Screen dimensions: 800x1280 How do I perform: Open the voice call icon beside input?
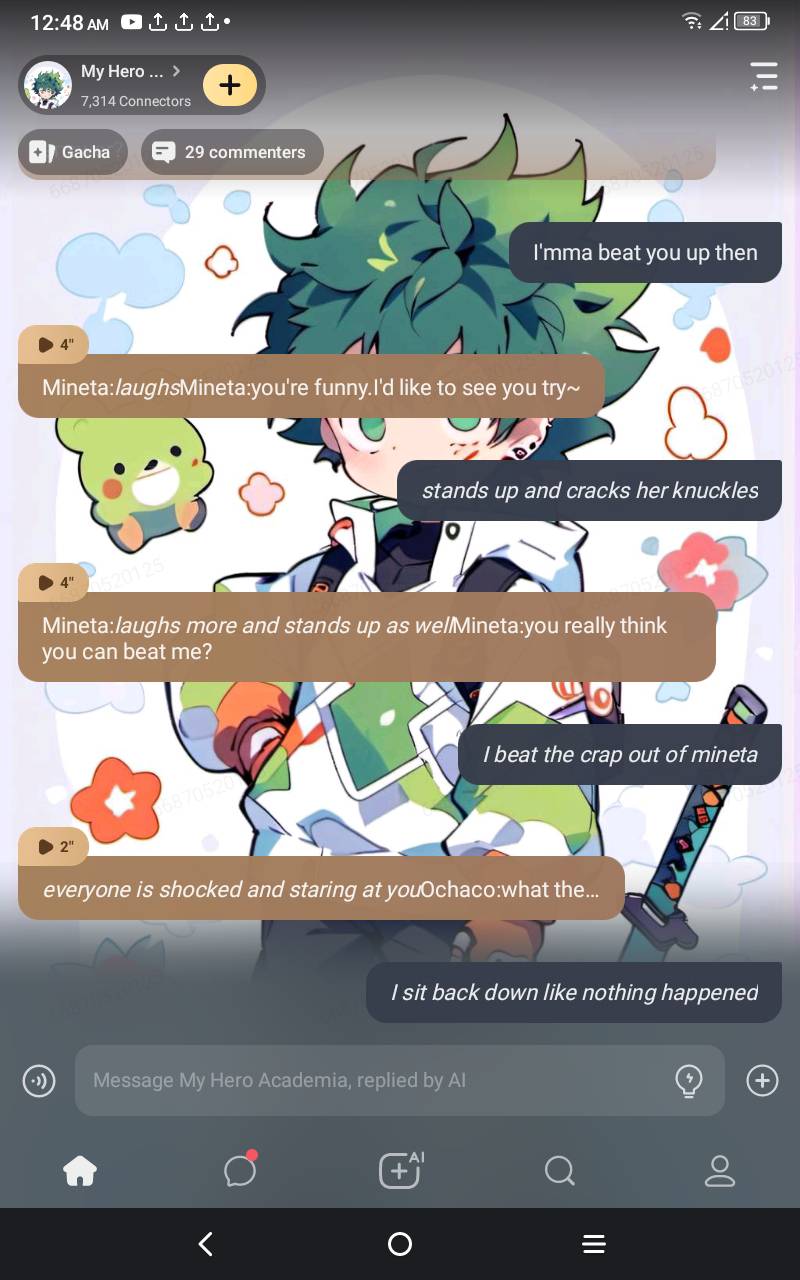click(x=39, y=1080)
